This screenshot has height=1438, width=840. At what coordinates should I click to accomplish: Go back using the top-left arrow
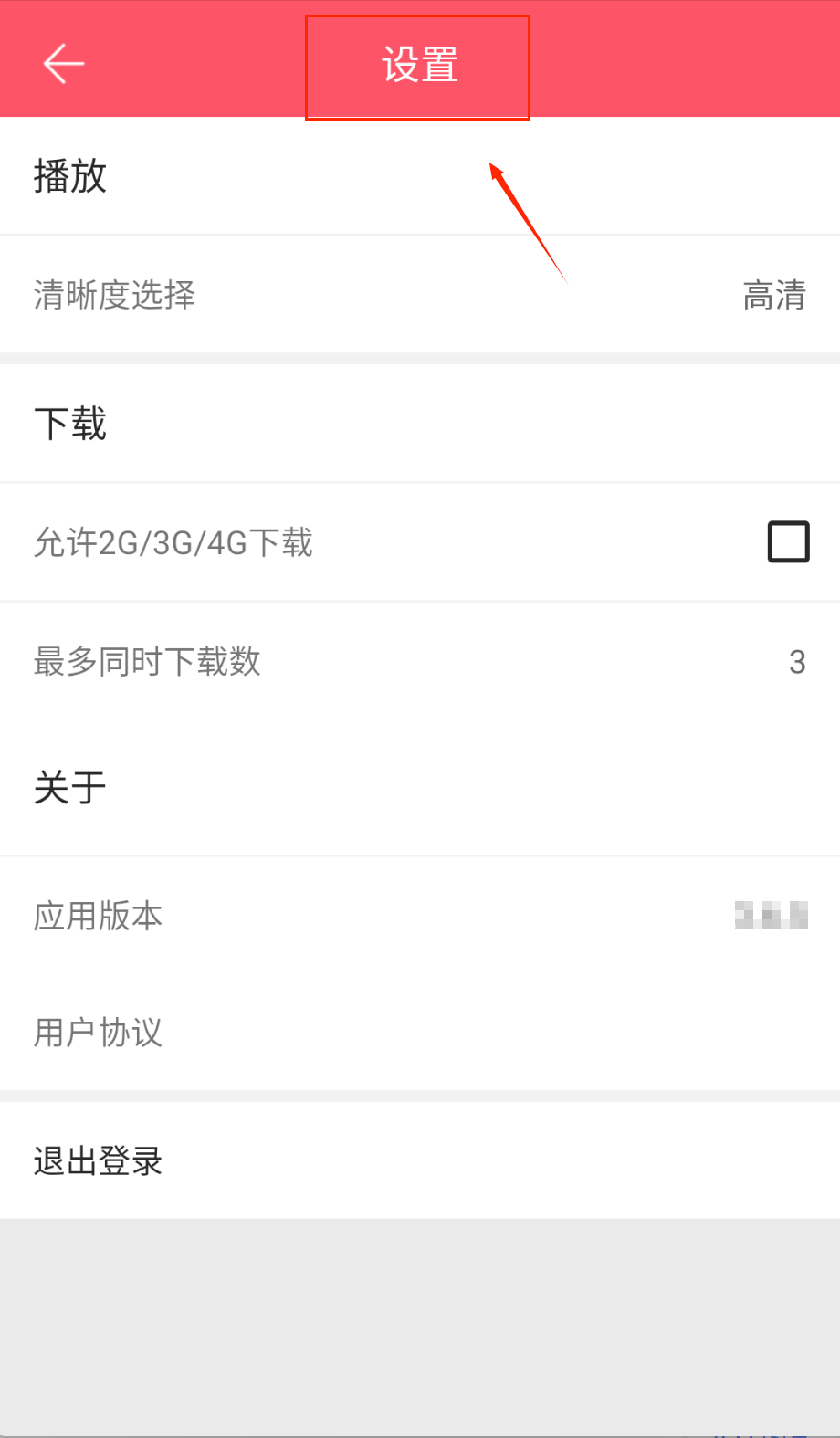tap(64, 64)
